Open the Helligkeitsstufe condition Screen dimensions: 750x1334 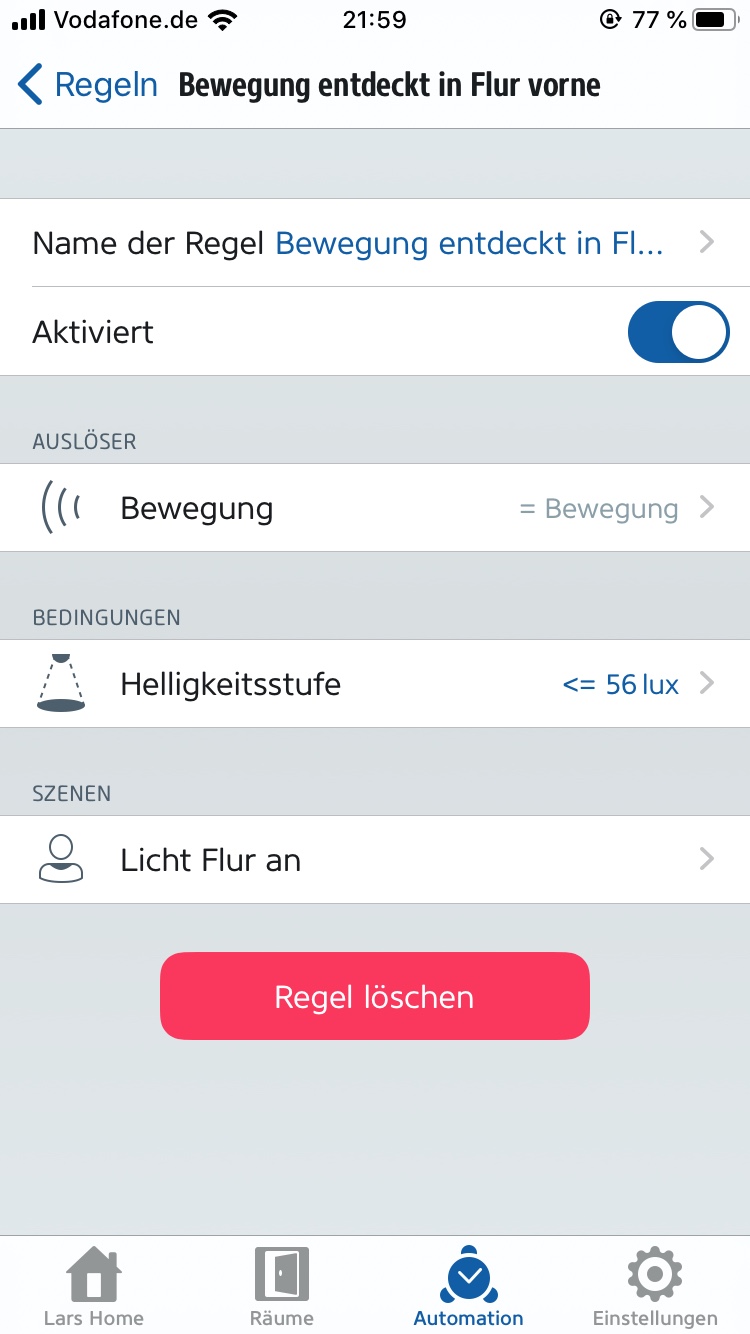[x=375, y=684]
